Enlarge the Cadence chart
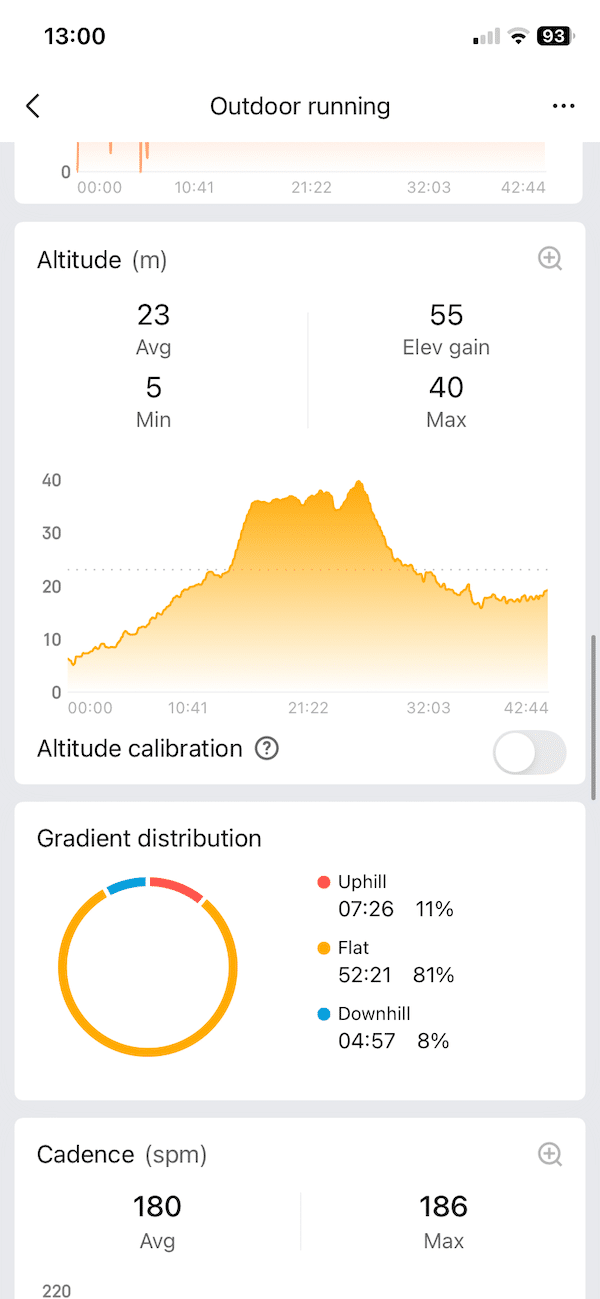Viewport: 600px width, 1299px height. 550,1154
